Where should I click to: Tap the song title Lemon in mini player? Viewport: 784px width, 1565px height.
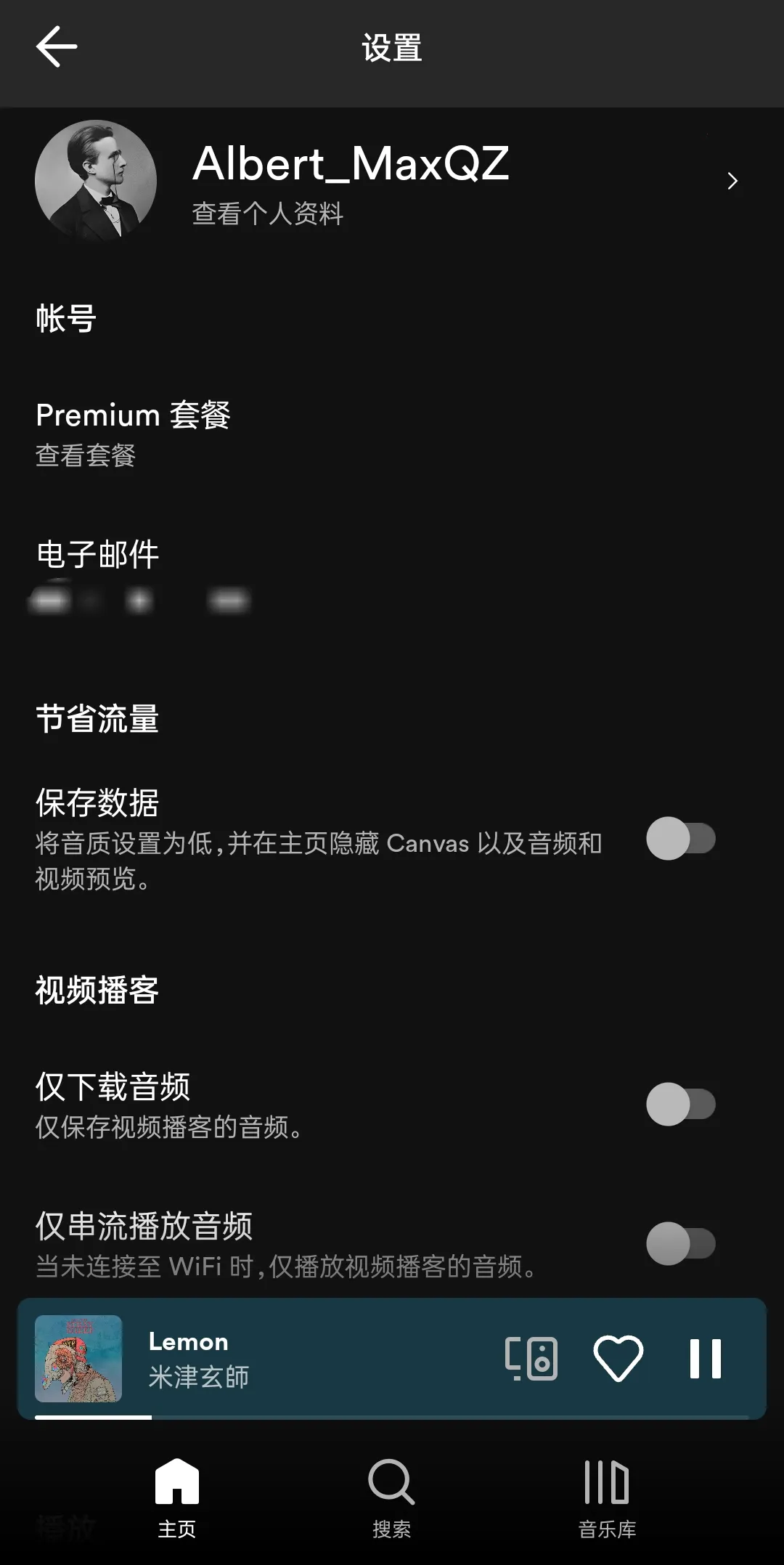[188, 1341]
